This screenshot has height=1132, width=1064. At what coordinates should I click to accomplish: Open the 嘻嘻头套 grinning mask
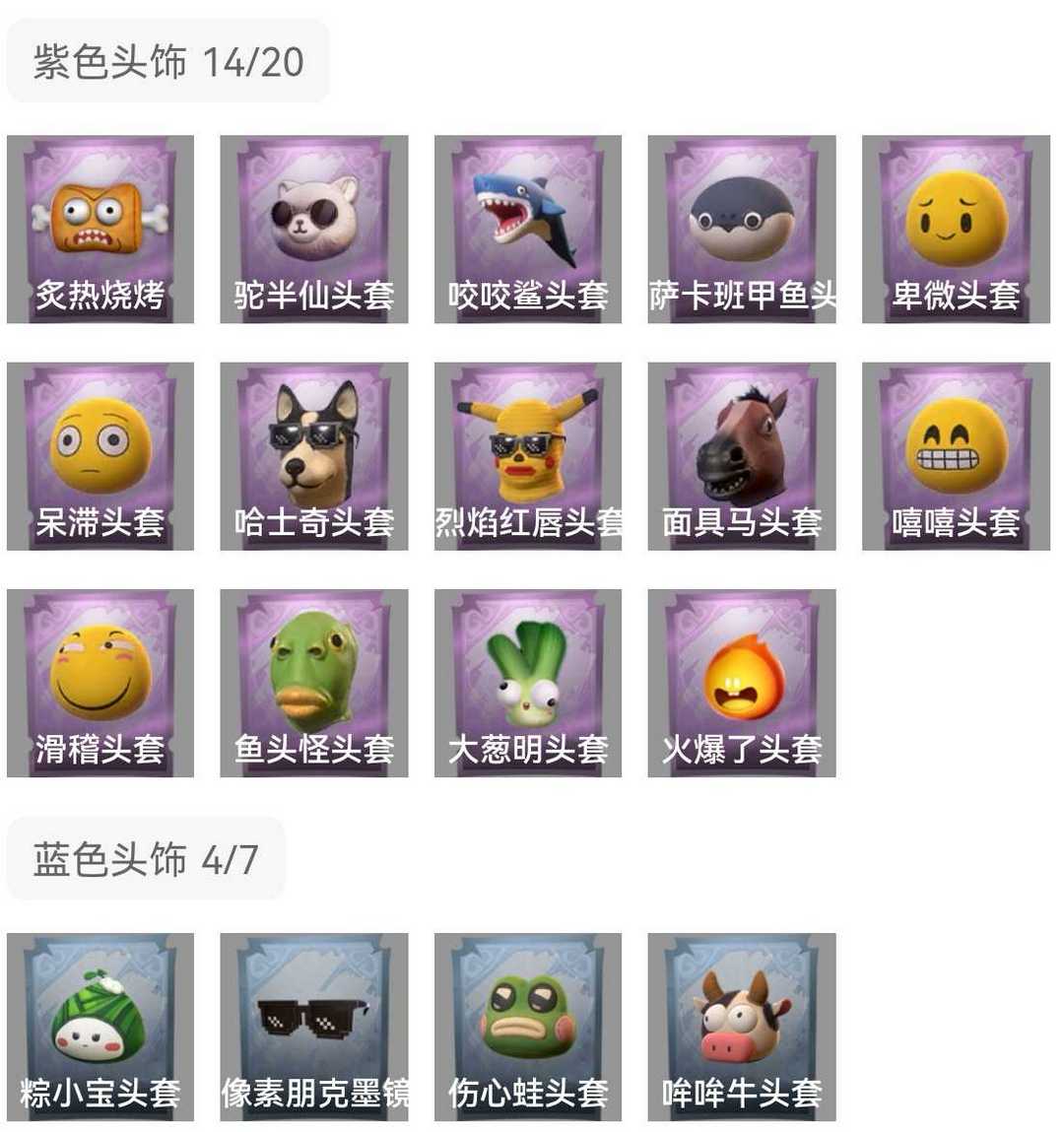coord(954,455)
